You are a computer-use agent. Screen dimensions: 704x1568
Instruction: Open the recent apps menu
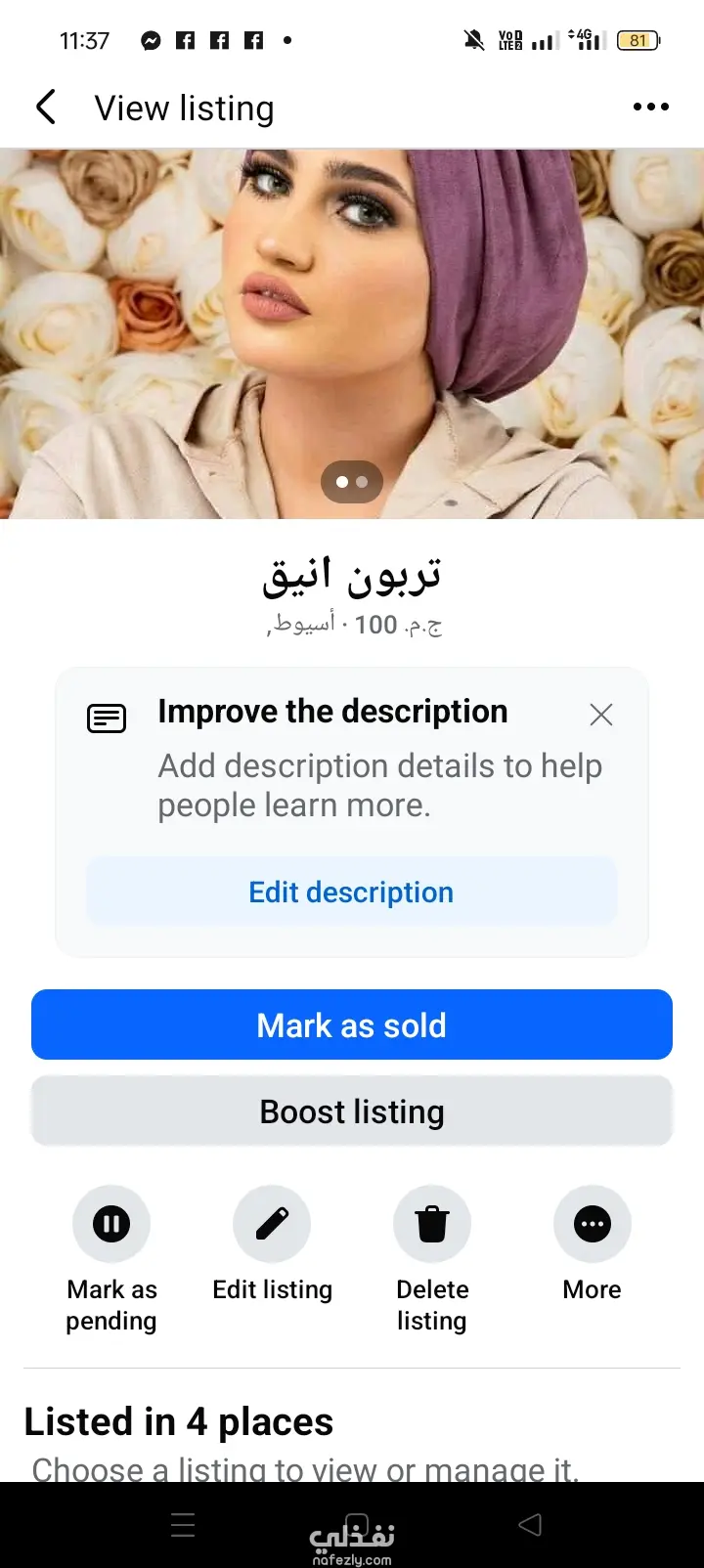[x=183, y=1525]
